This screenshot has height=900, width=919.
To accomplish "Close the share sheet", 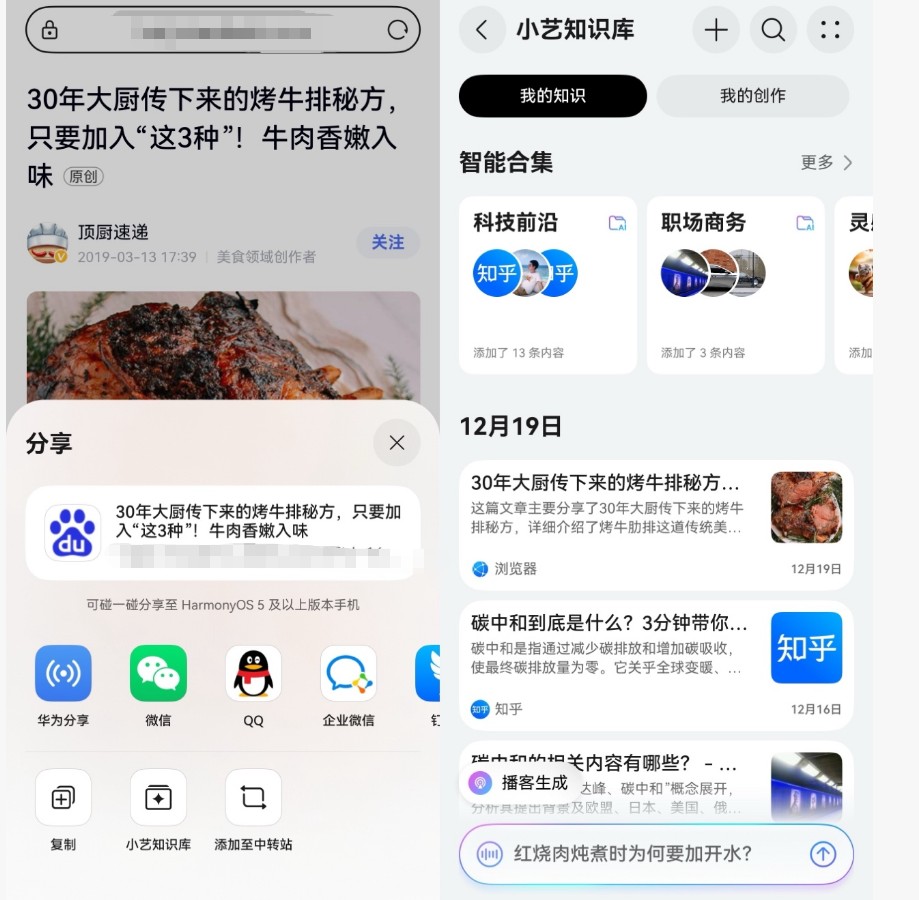I will (x=397, y=442).
